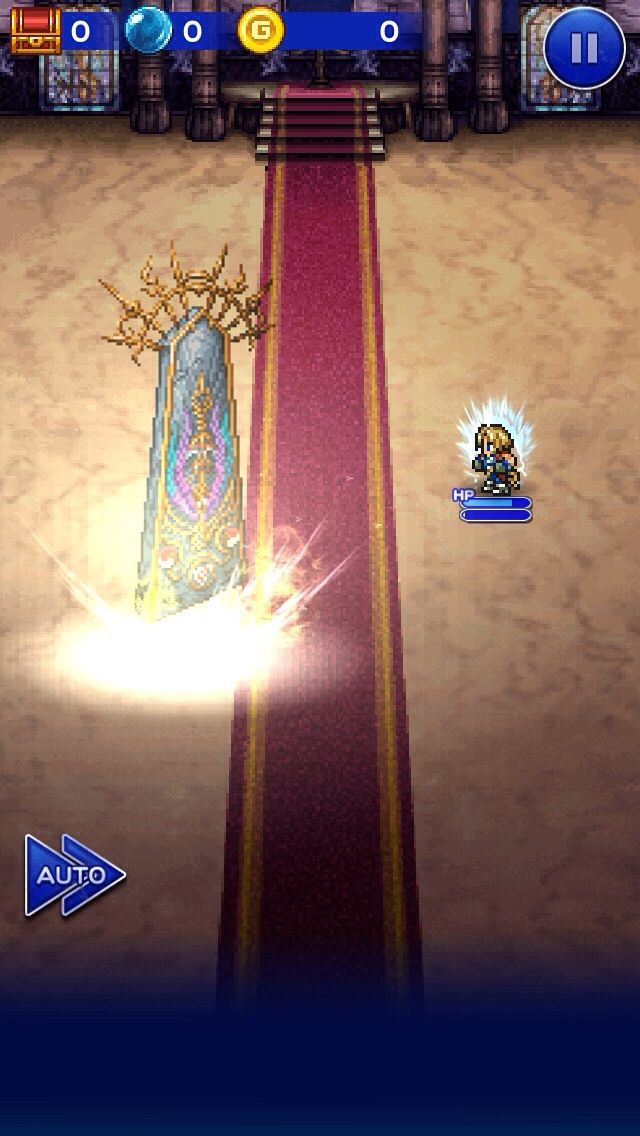Pause the battle
The height and width of the screenshot is (1136, 640).
584,46
